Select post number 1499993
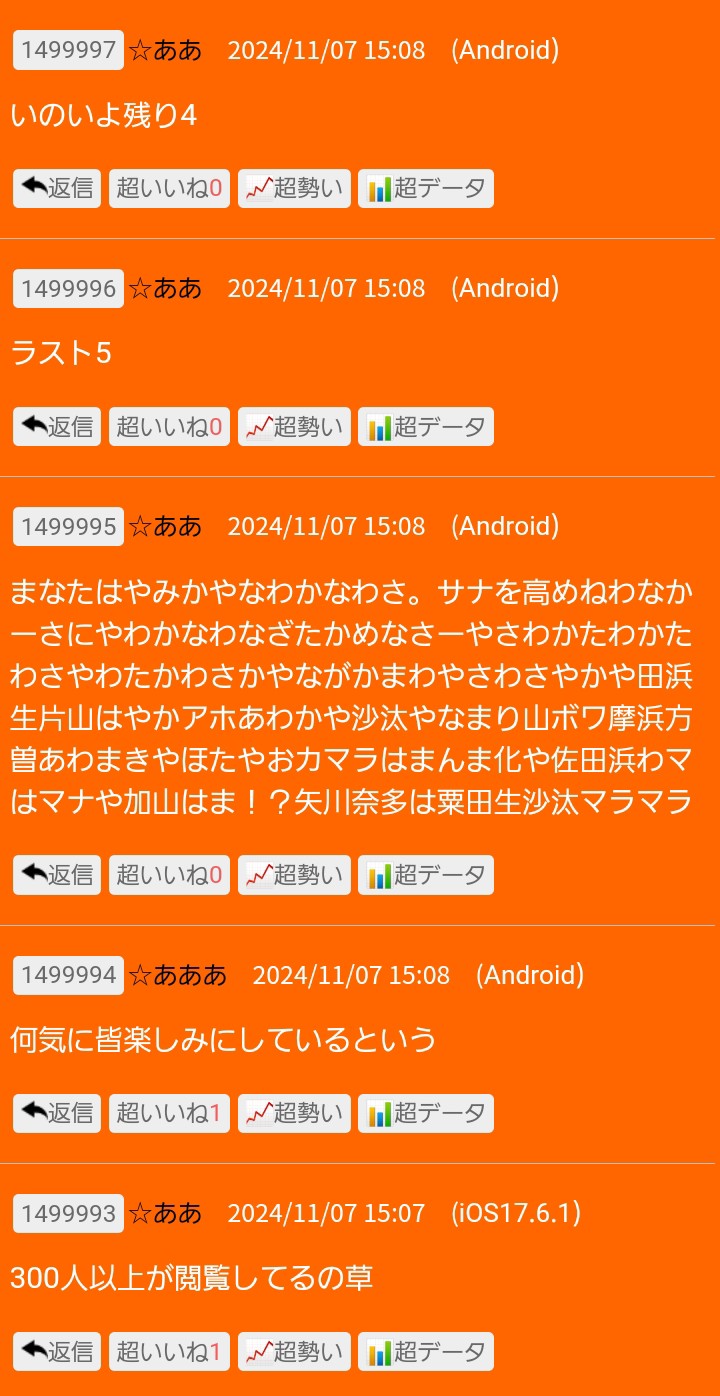Viewport: 720px width, 1396px height. (x=68, y=1213)
